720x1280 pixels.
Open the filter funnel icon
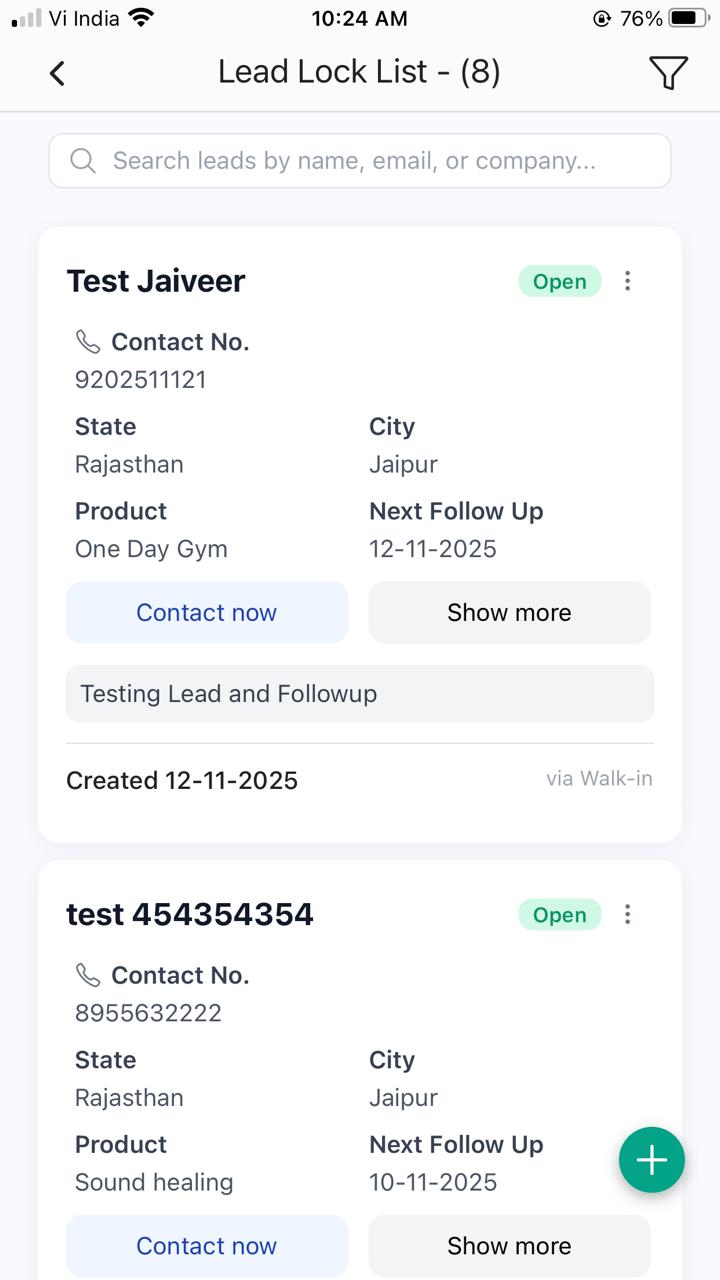668,73
